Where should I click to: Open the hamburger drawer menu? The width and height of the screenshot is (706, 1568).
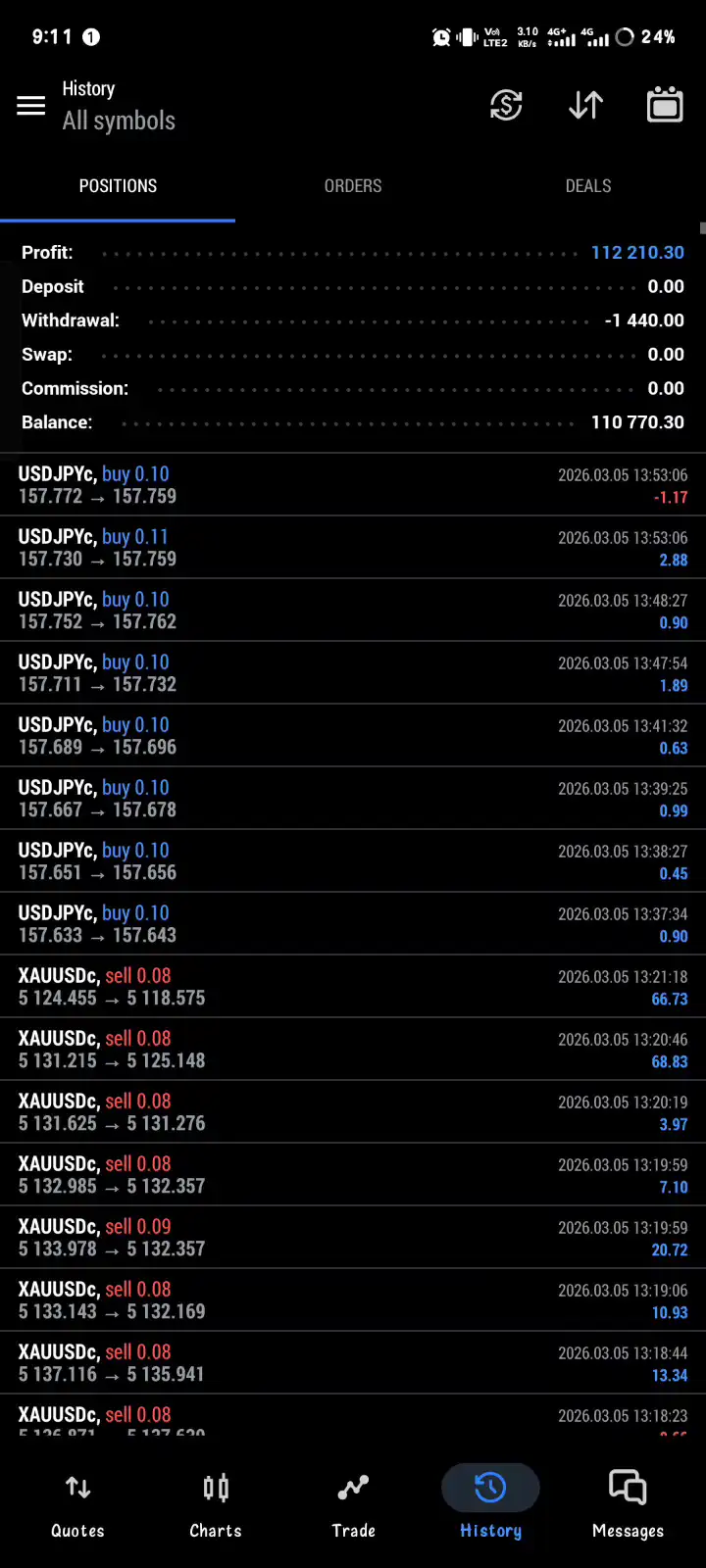point(31,105)
